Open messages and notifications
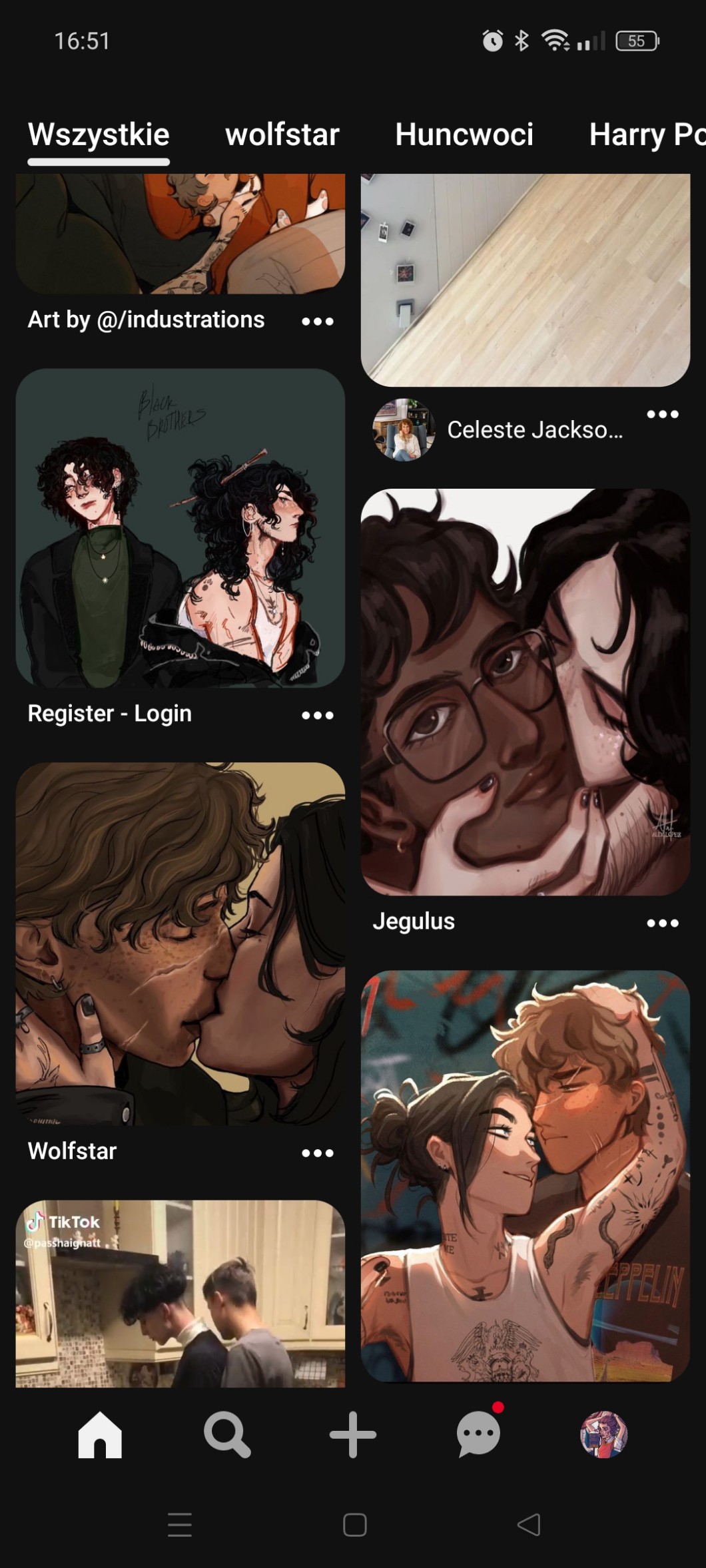Viewport: 706px width, 1568px height. [x=478, y=1434]
